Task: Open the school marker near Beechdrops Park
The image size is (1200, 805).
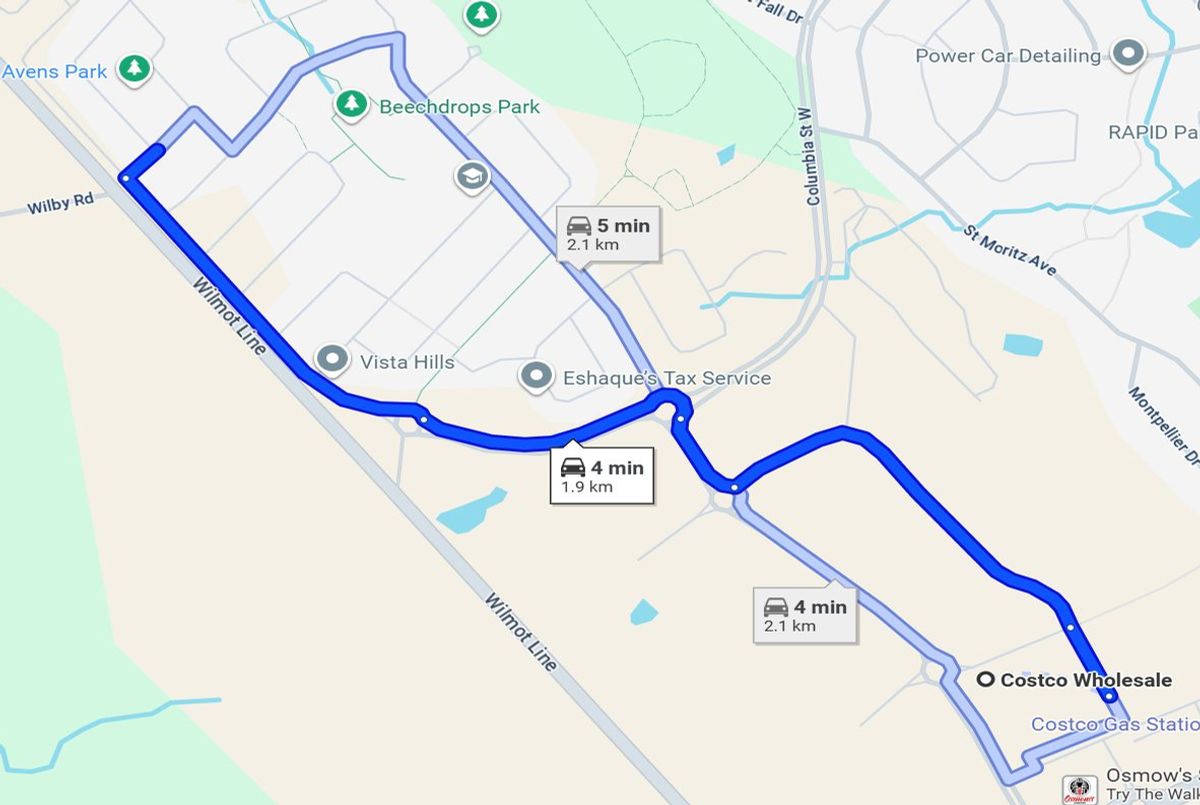Action: point(471,177)
